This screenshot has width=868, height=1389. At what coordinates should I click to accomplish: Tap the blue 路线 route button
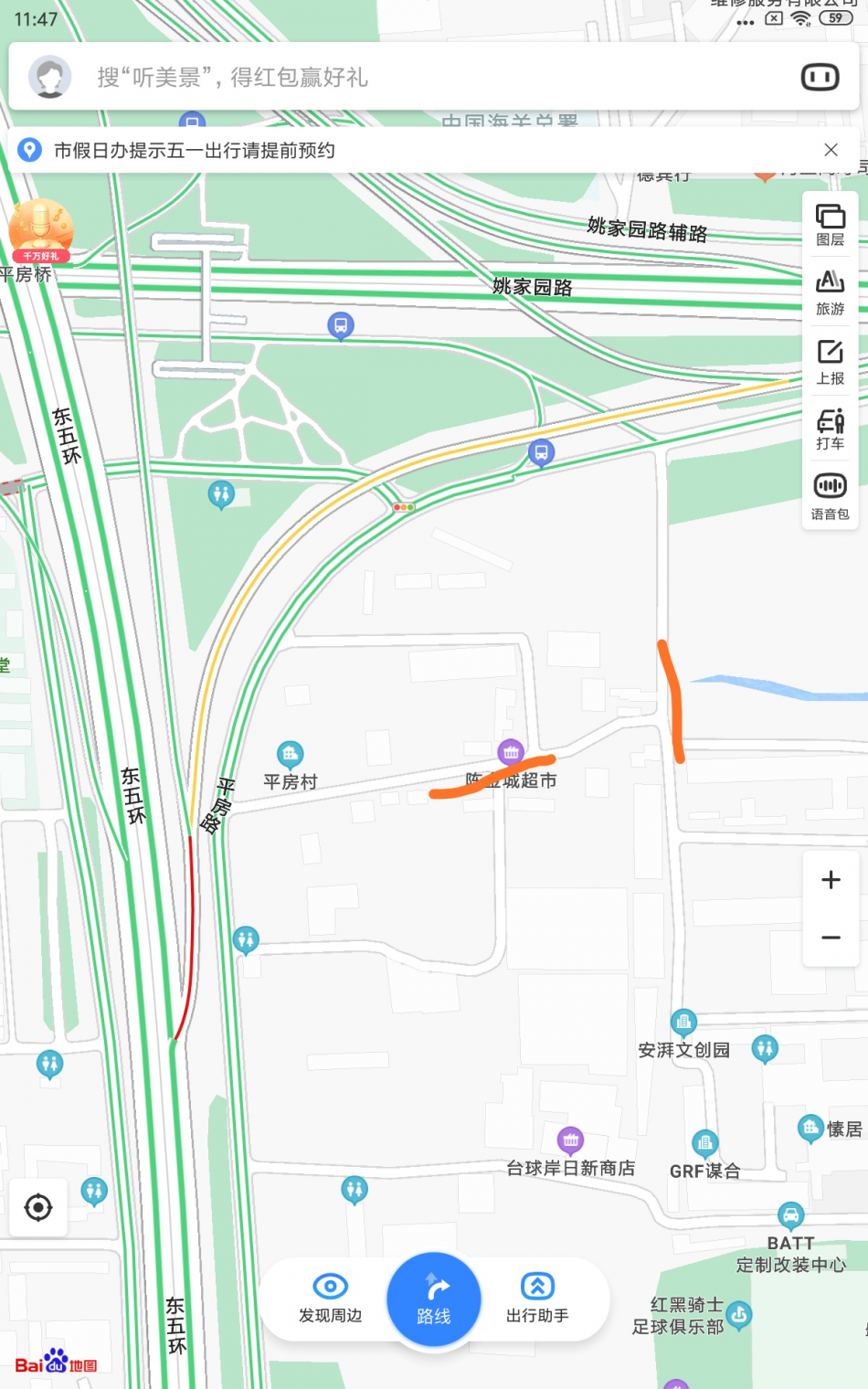434,1299
